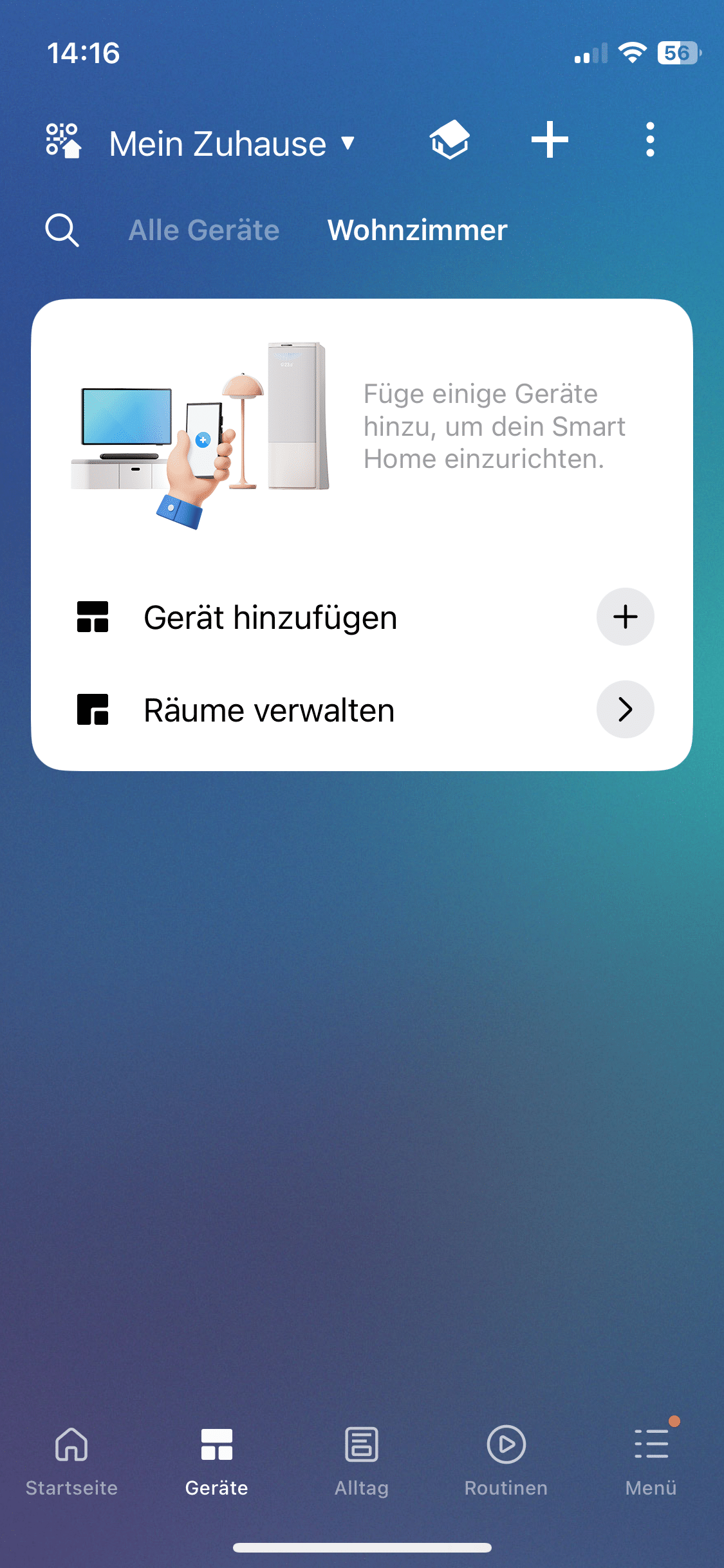724x1568 pixels.
Task: Open the QR code home scanner icon
Action: click(63, 141)
